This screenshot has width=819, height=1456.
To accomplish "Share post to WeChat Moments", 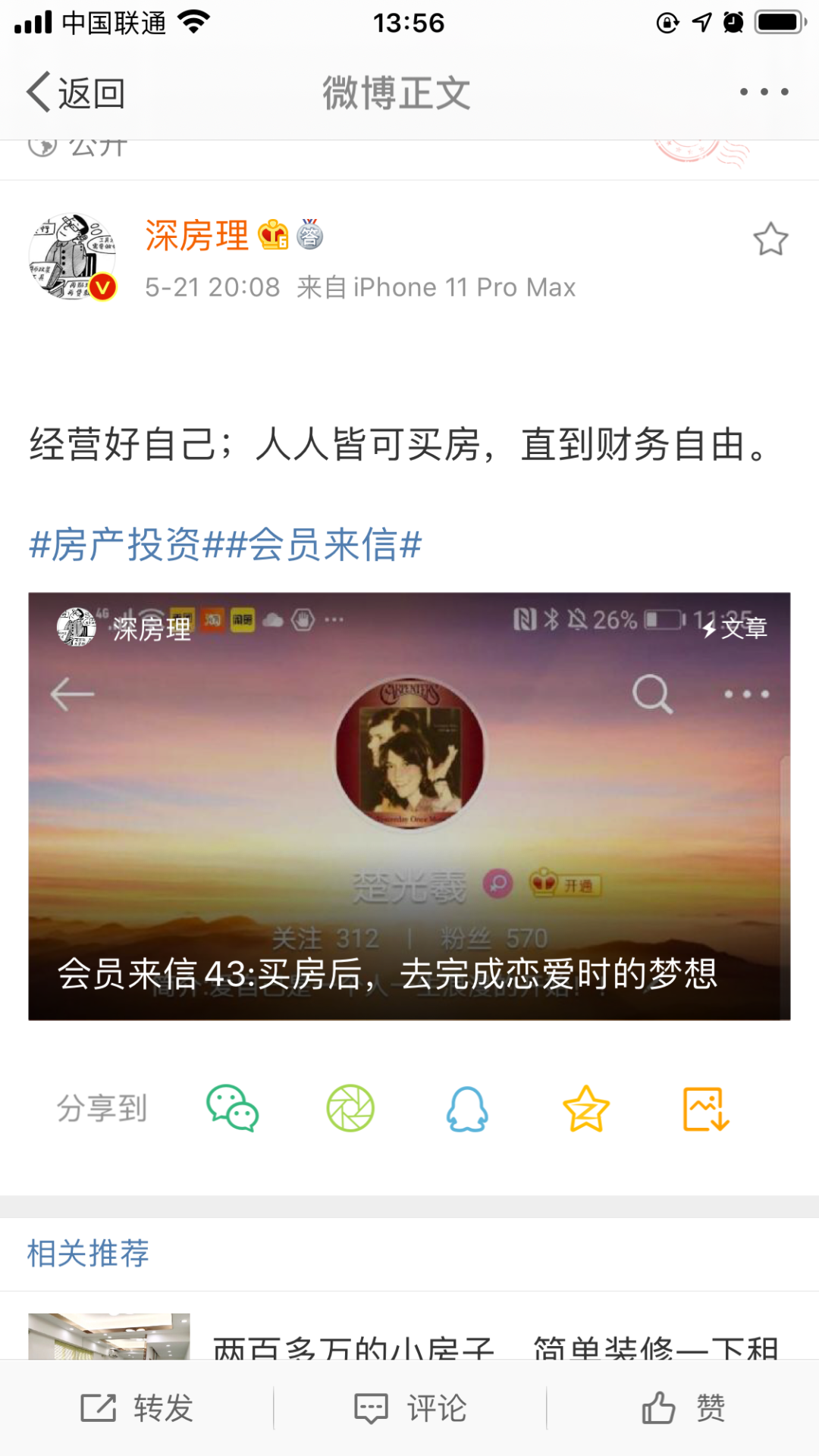I will tap(350, 1108).
